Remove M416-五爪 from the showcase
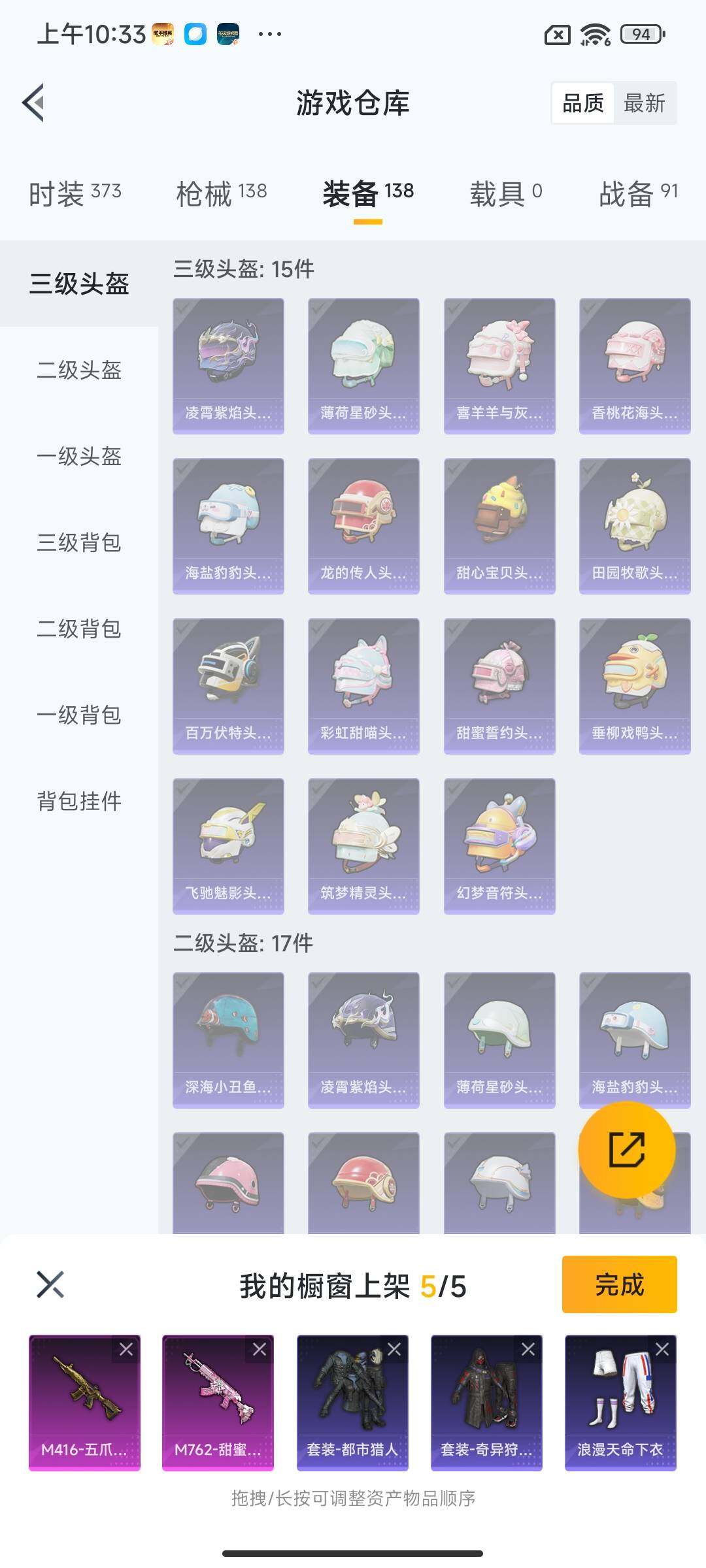 (126, 1349)
